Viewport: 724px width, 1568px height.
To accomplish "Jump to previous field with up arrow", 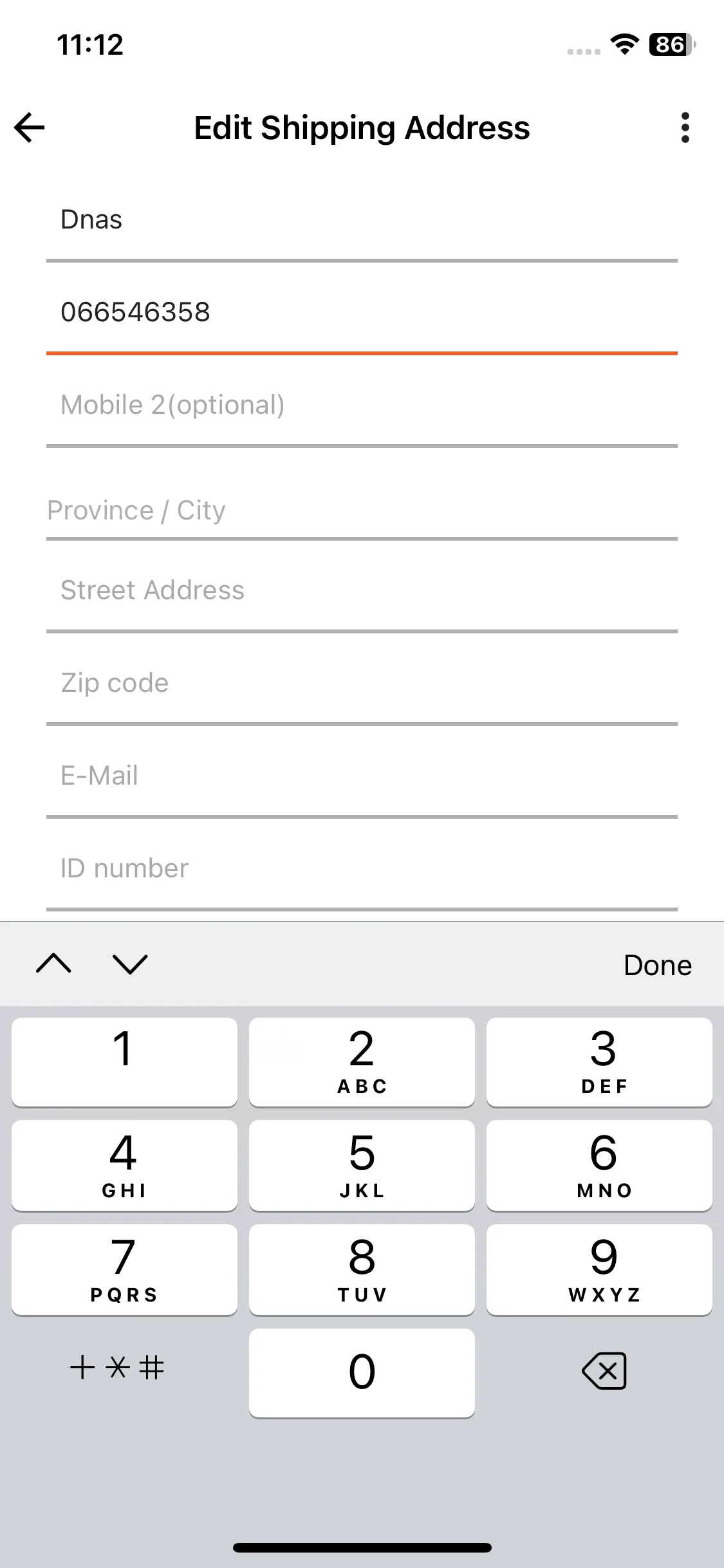I will pos(54,964).
